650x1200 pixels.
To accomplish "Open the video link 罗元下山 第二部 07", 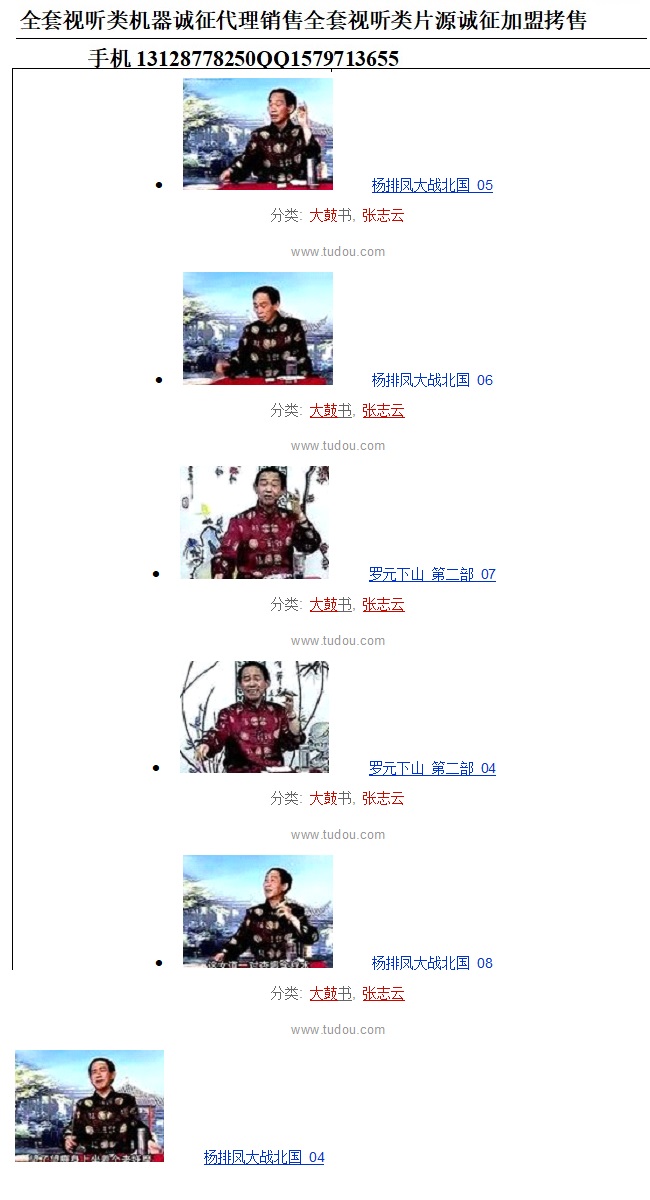I will point(432,574).
